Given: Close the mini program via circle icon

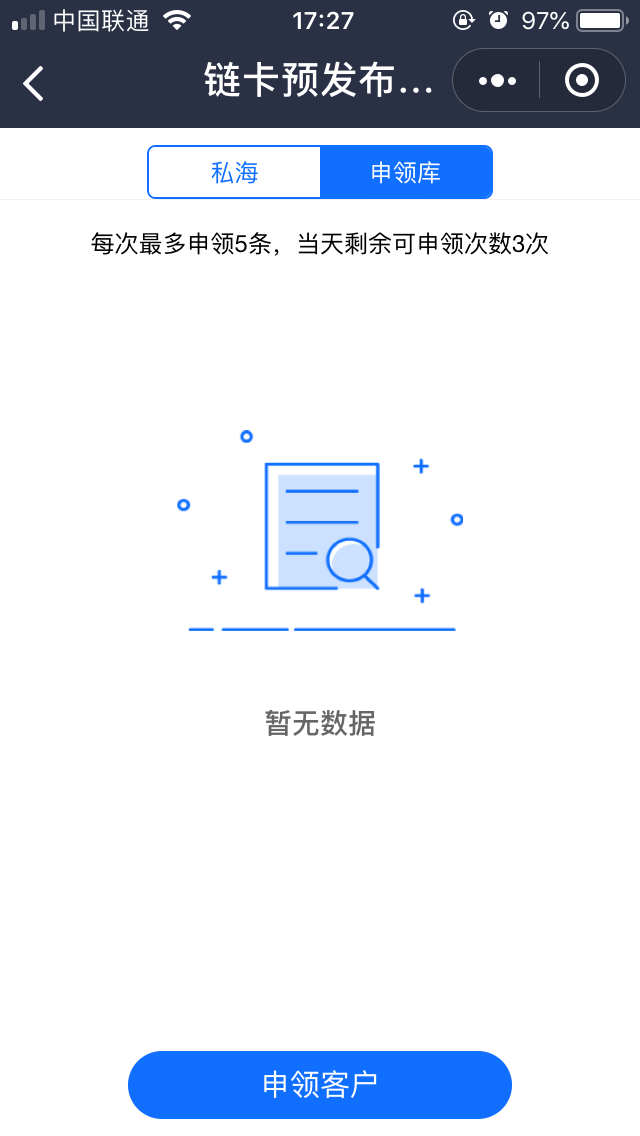Looking at the screenshot, I should click(581, 80).
